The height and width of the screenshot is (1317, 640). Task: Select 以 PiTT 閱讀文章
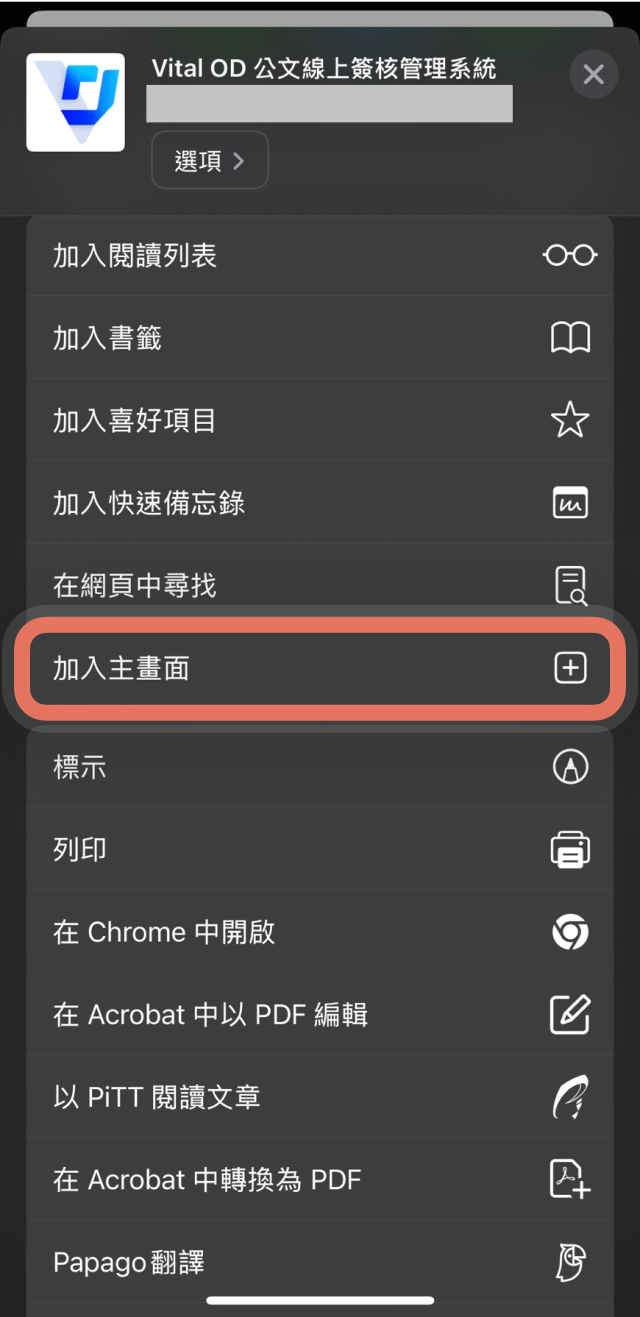click(x=319, y=1097)
